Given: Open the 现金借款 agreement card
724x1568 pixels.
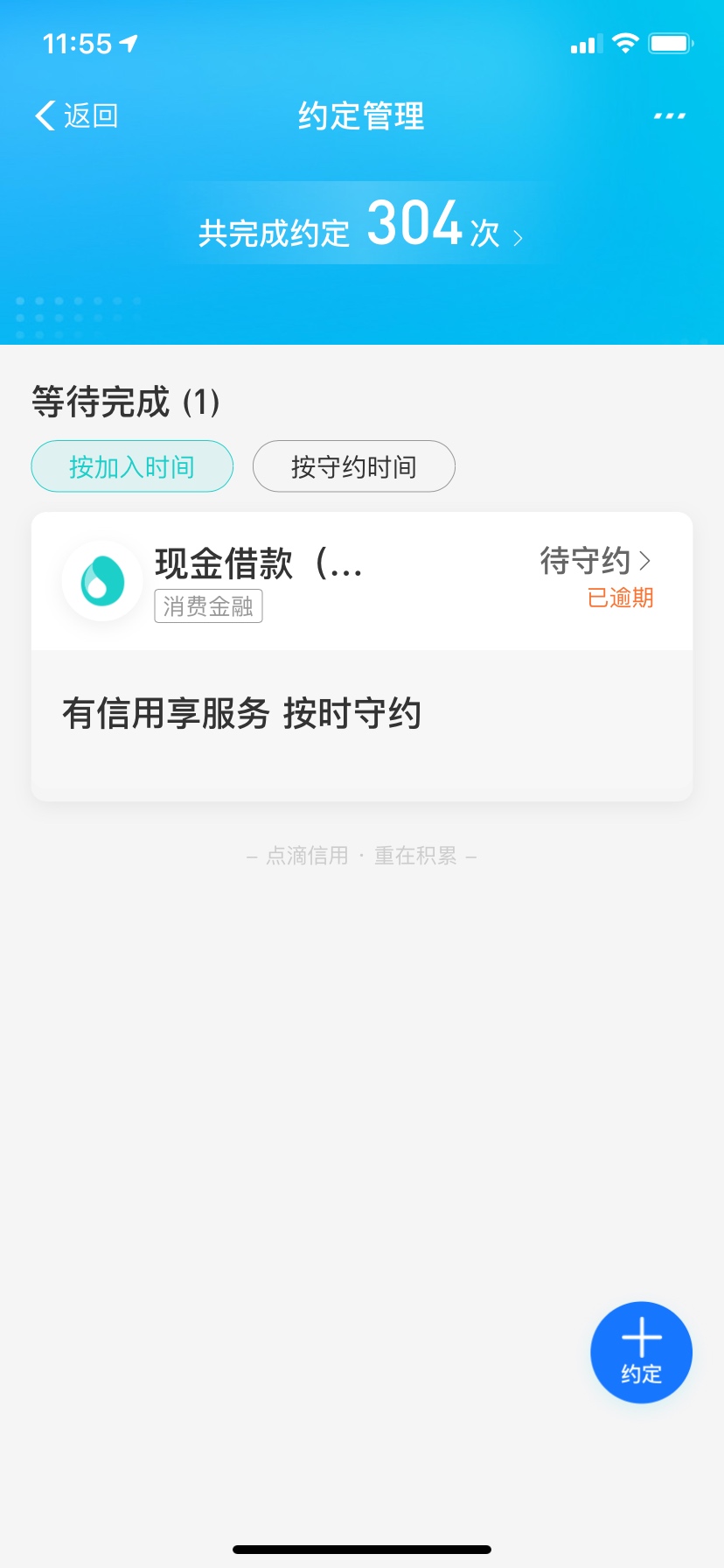Looking at the screenshot, I should pyautogui.click(x=362, y=656).
